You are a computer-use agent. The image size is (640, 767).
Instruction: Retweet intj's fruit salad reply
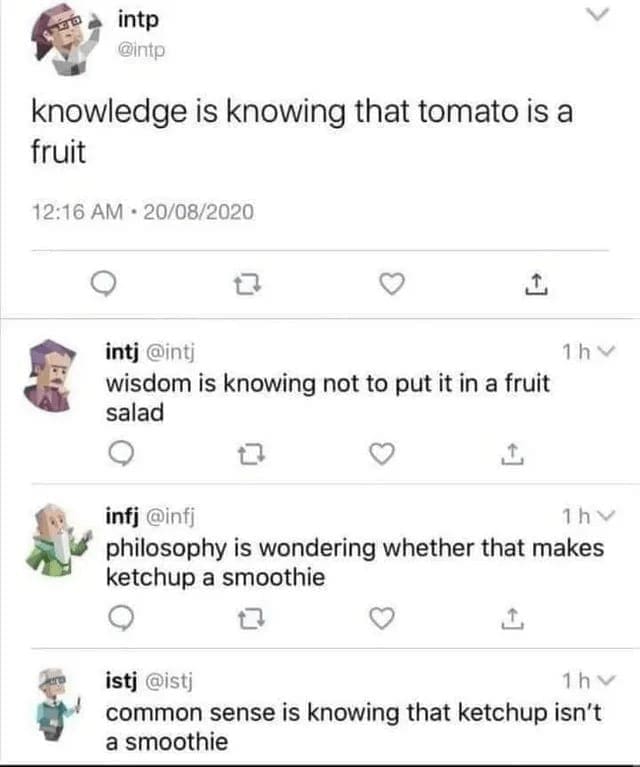coord(246,455)
